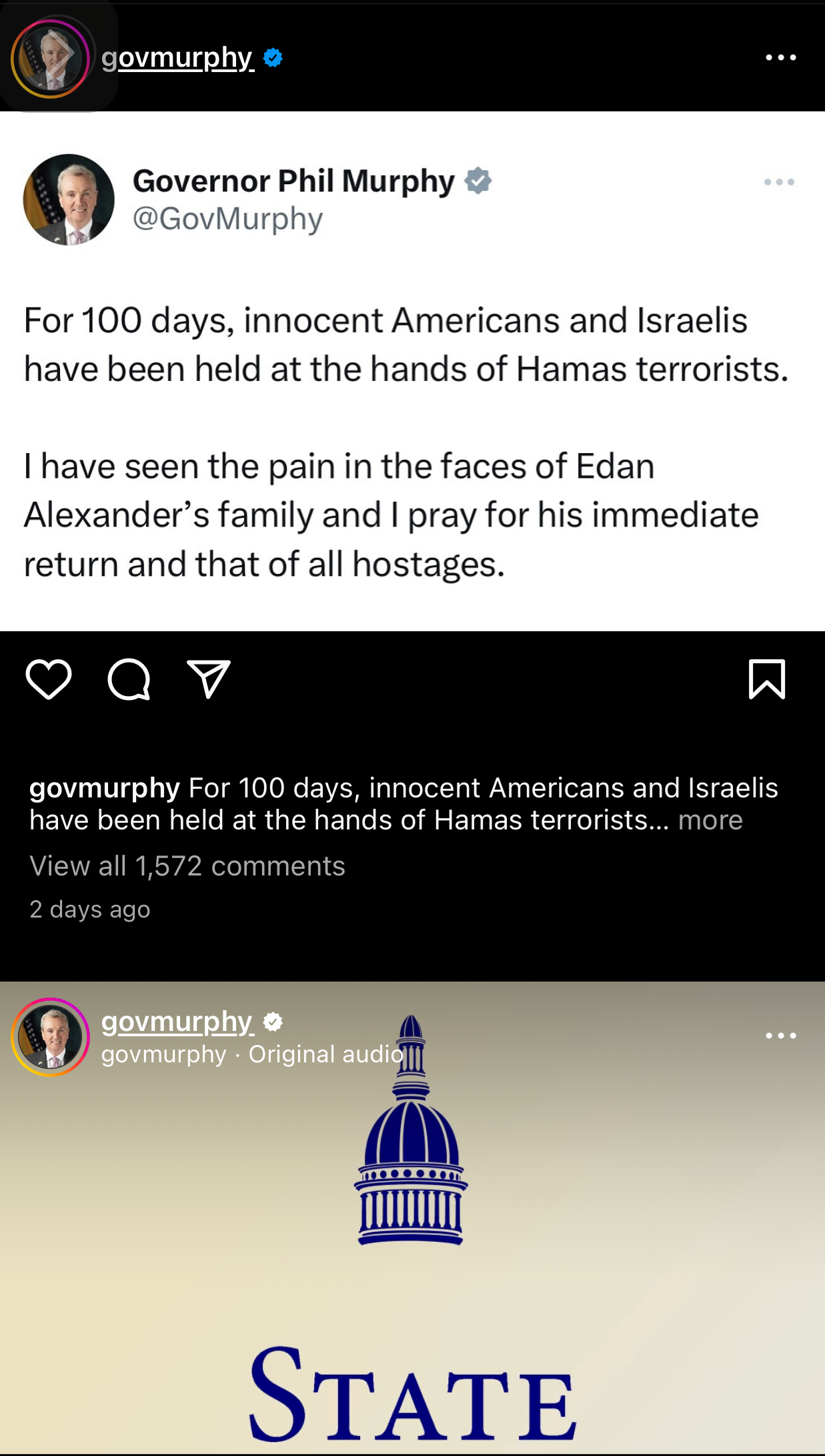Open options menu on the State reel post
This screenshot has height=1456, width=825.
781,1036
